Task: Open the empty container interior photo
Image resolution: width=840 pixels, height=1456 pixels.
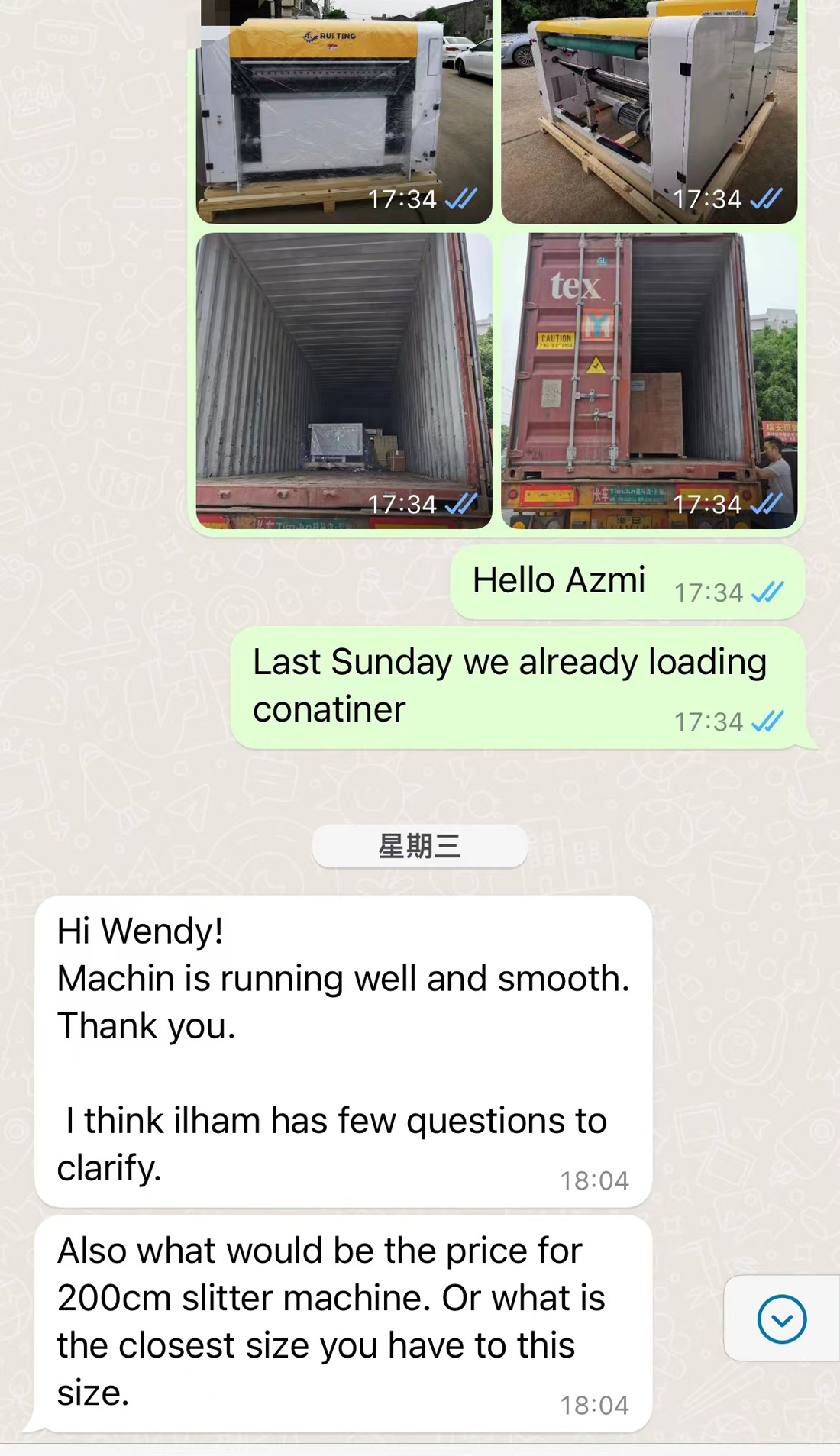Action: [x=344, y=380]
